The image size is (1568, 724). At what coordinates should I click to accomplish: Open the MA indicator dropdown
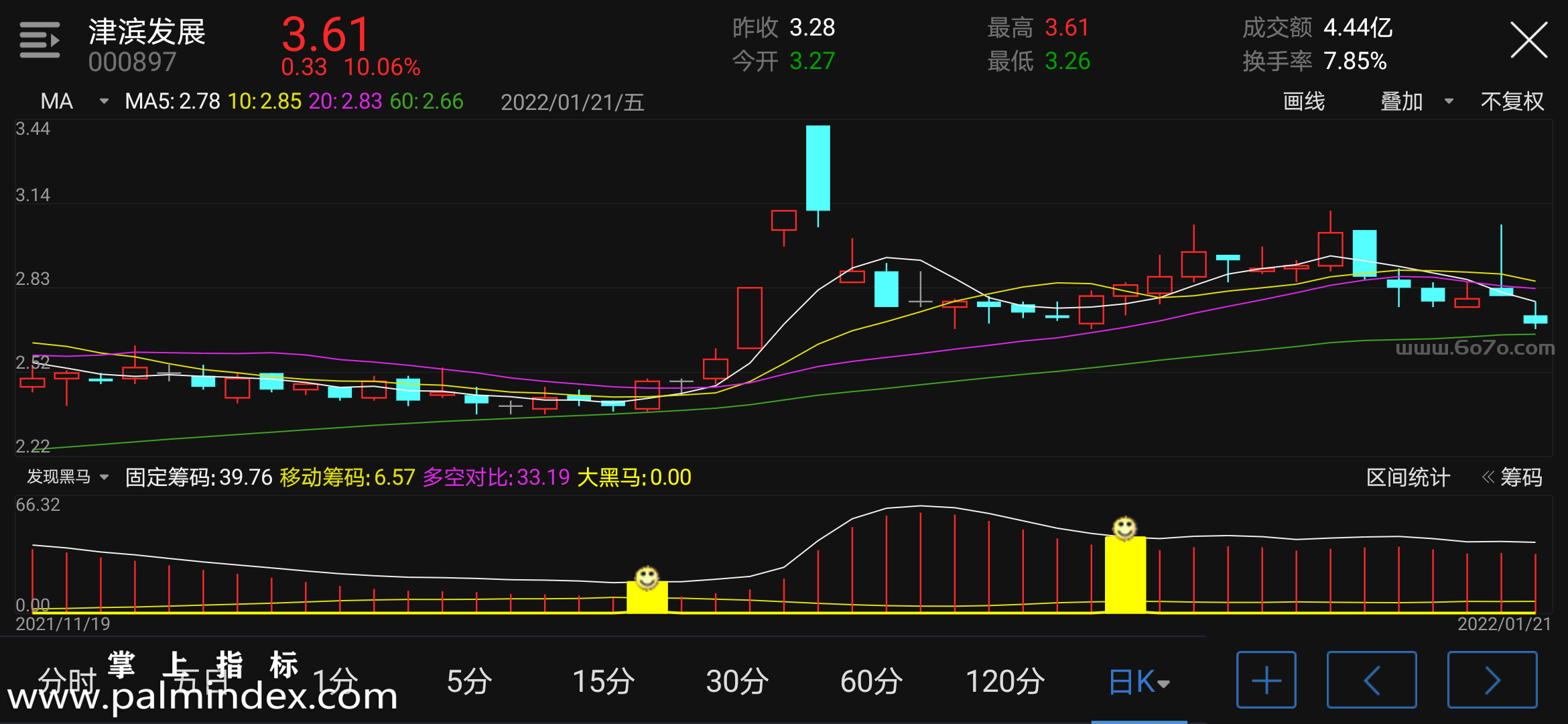(x=74, y=101)
